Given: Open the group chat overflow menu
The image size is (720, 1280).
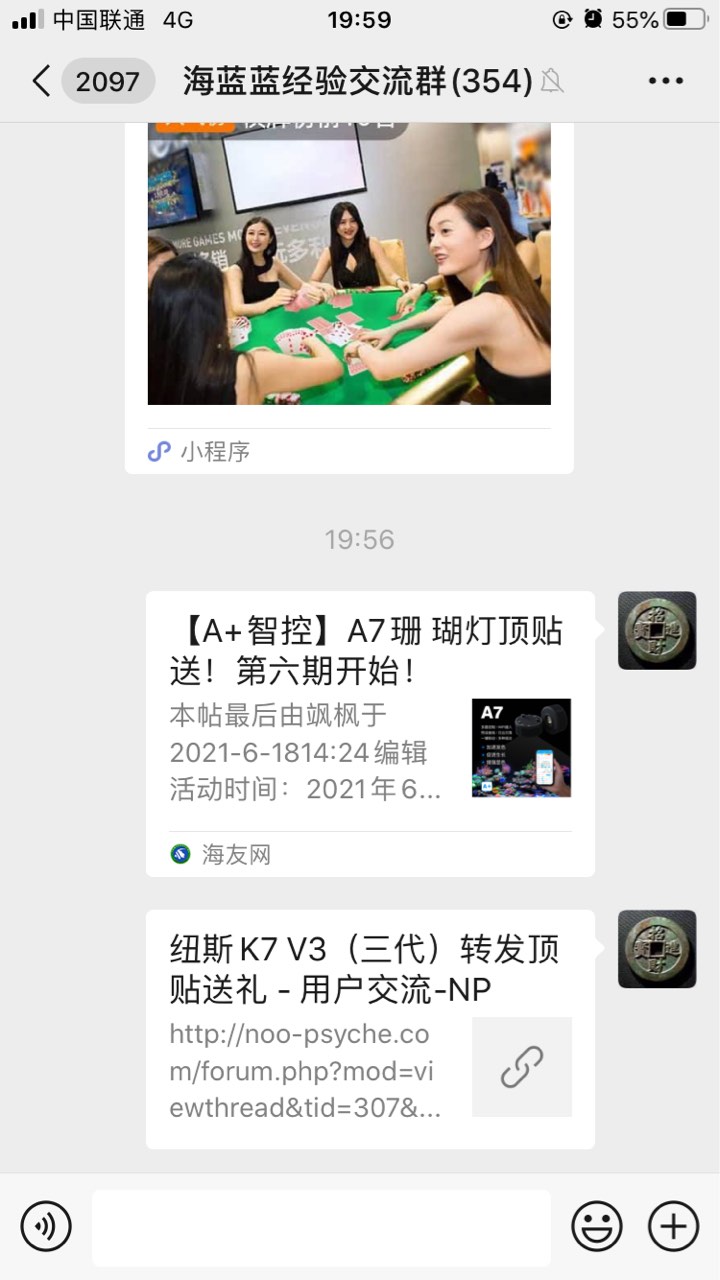Looking at the screenshot, I should (x=665, y=81).
